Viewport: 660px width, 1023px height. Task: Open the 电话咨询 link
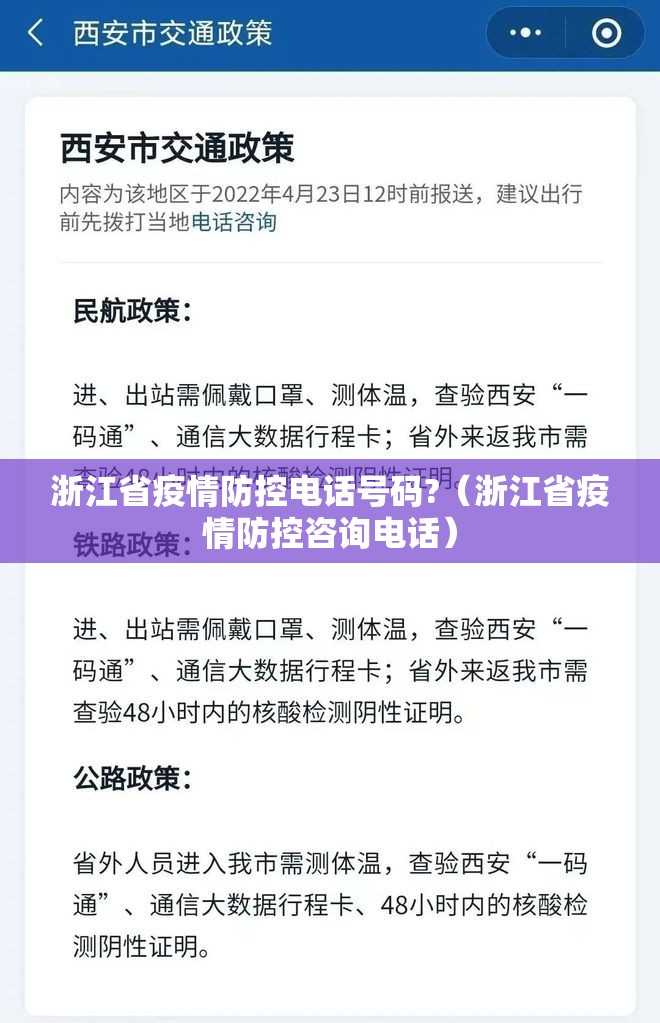tap(234, 222)
